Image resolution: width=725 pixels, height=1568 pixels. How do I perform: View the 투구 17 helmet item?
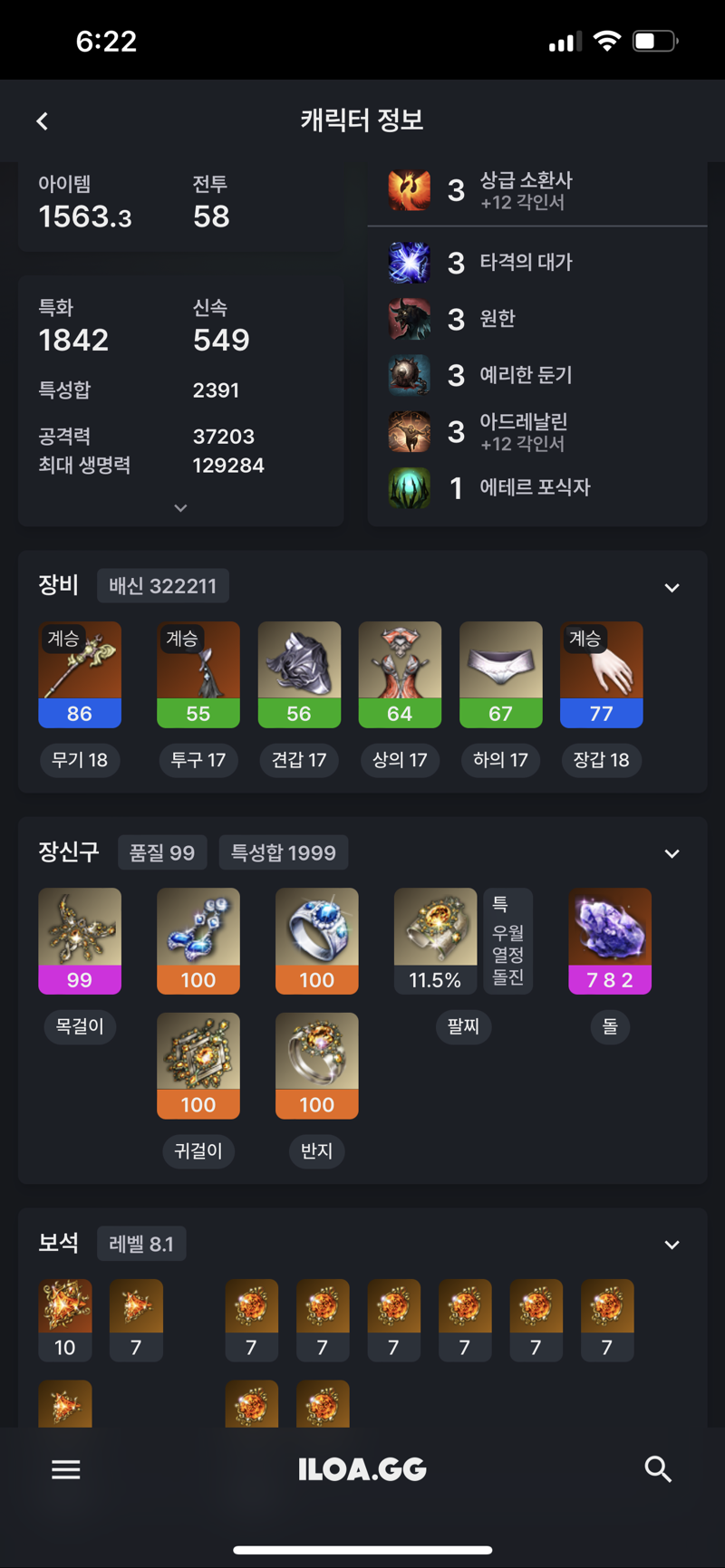[198, 675]
